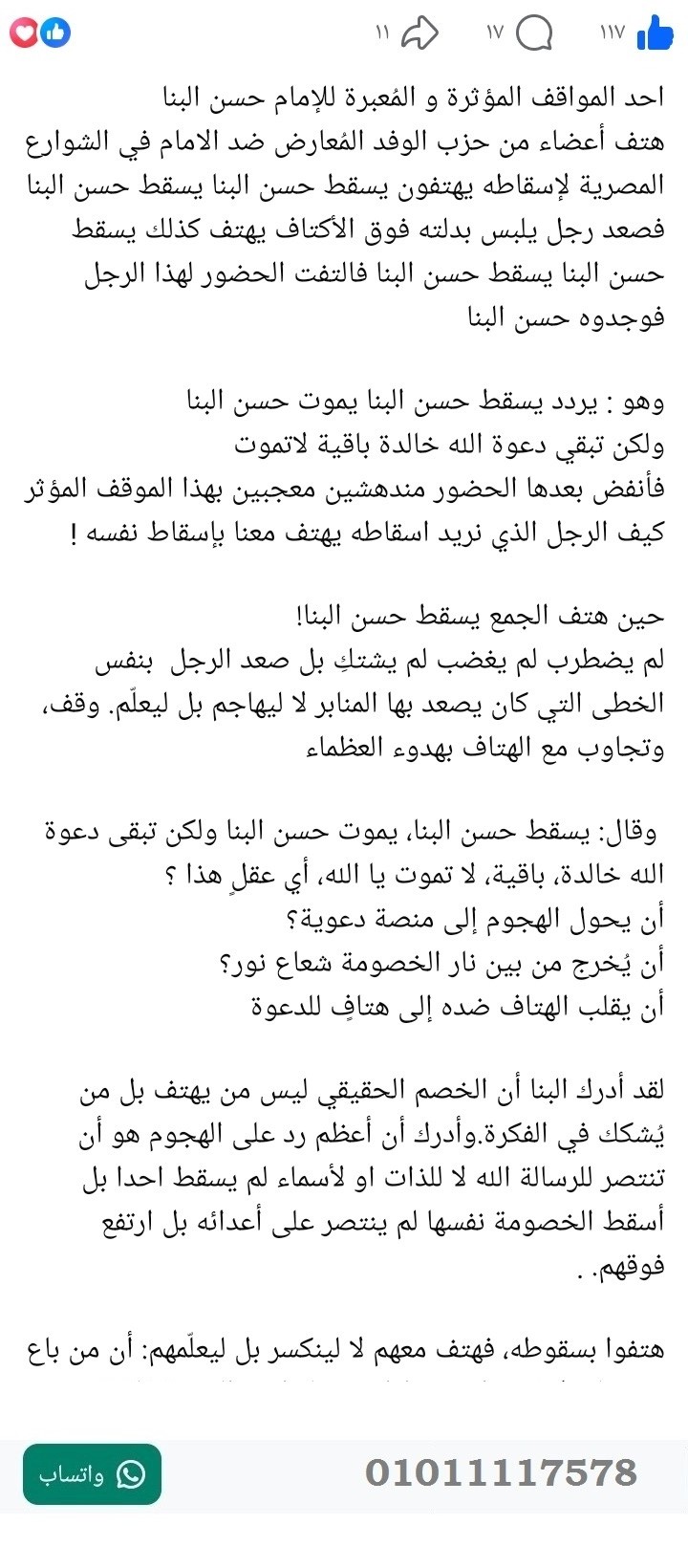Click the small thumbs-up icon beside the heart
The image size is (688, 1568).
point(55,32)
